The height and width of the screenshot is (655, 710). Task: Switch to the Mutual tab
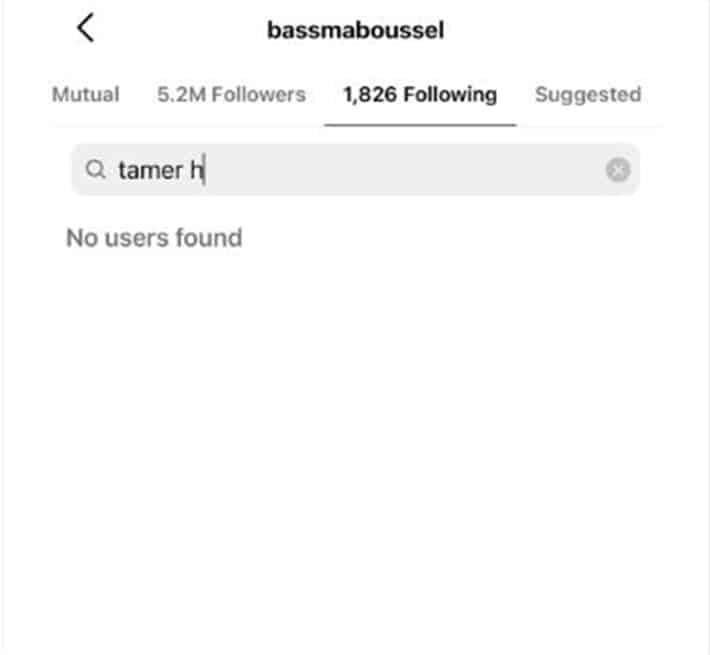click(85, 95)
